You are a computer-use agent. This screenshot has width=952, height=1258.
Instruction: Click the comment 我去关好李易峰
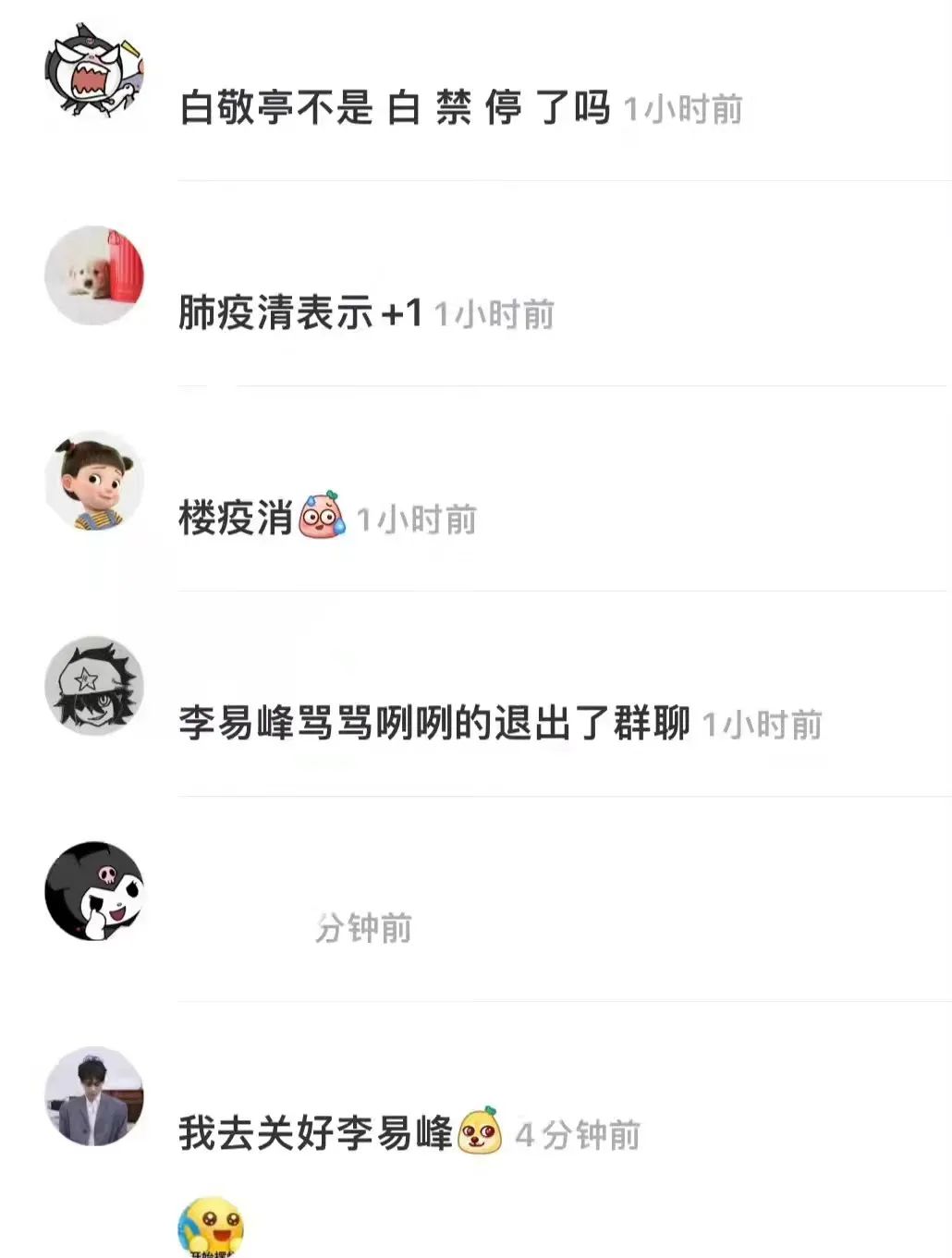coord(314,1130)
